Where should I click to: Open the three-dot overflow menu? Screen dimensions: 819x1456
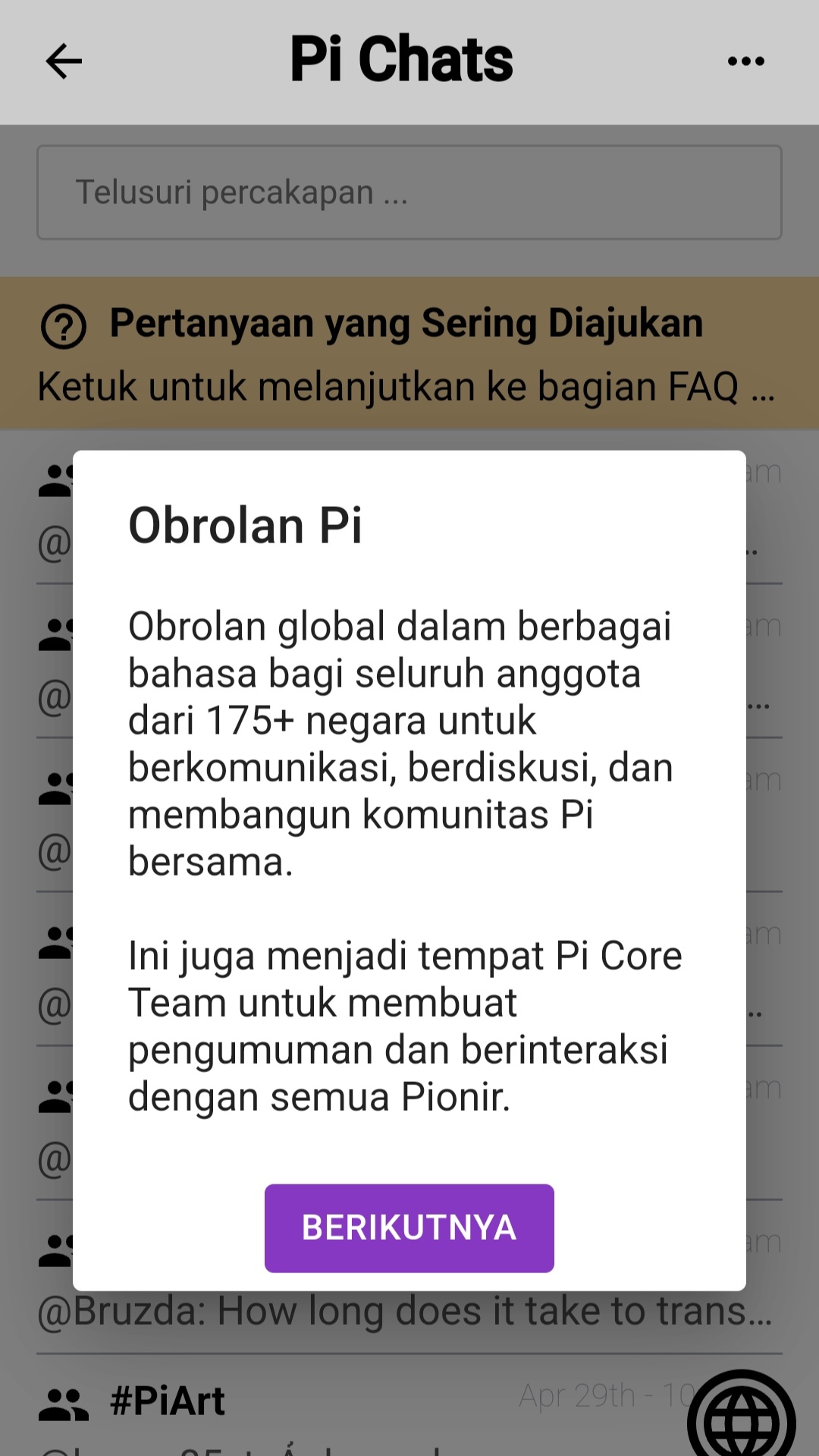(x=745, y=61)
